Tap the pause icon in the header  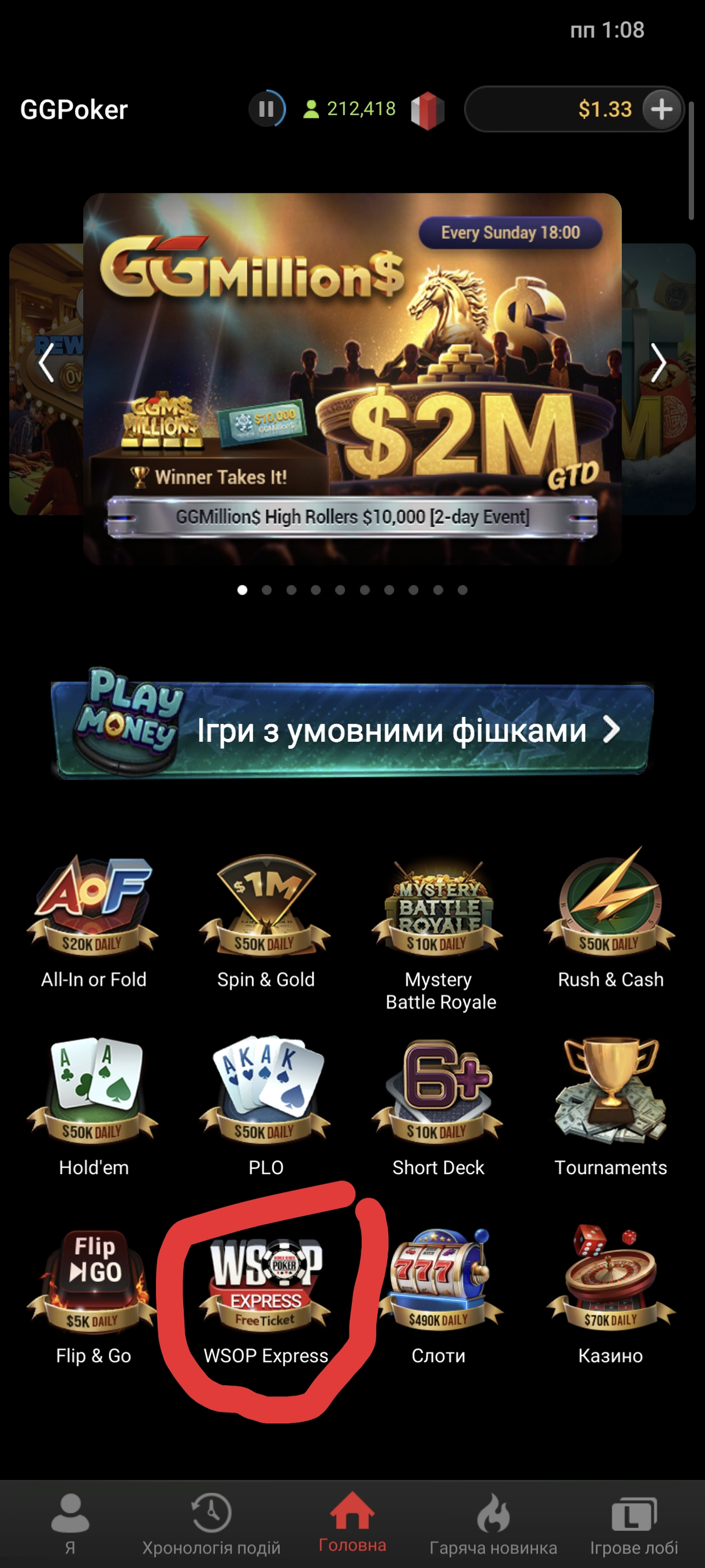tap(266, 109)
